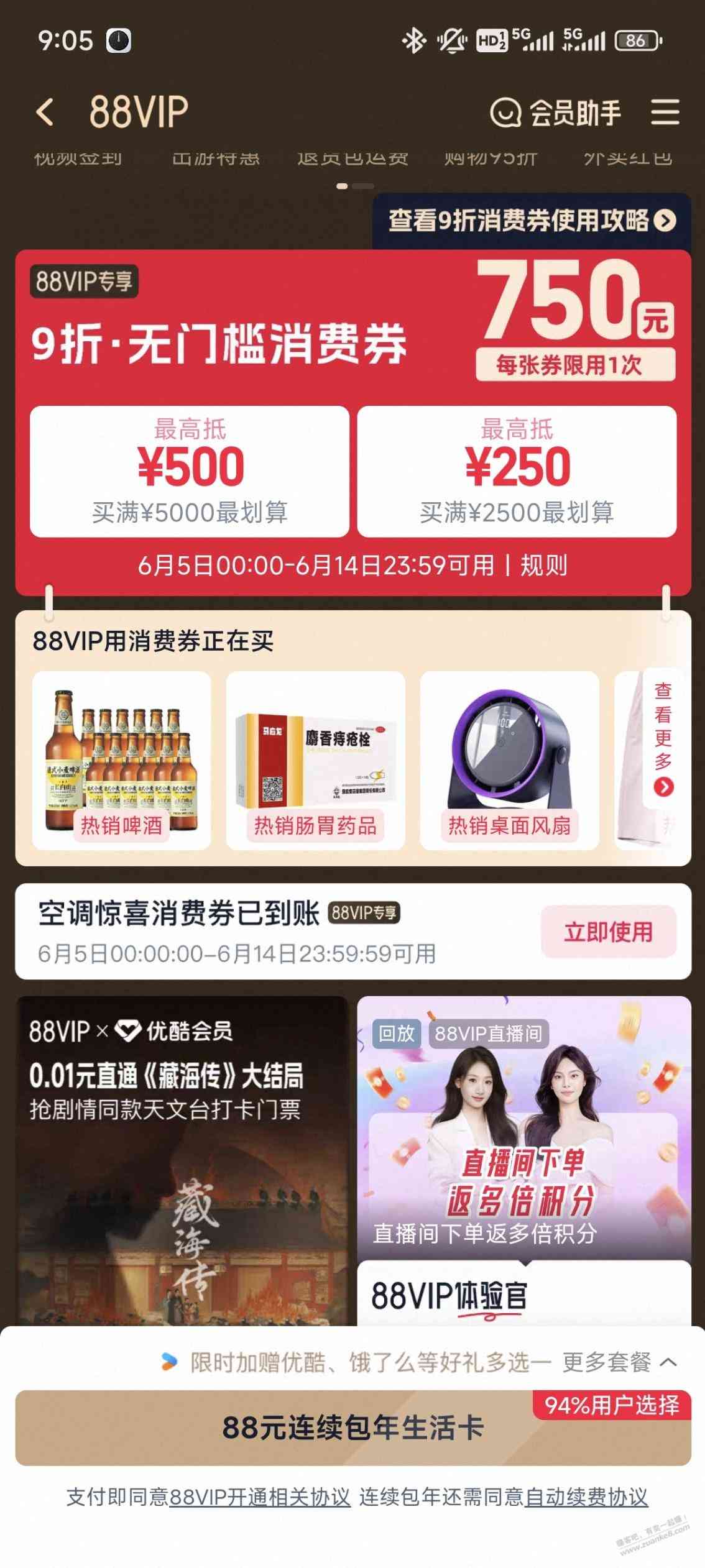This screenshot has height=1568, width=705.
Task: Tap 查看更多 to see more products
Action: (x=663, y=740)
